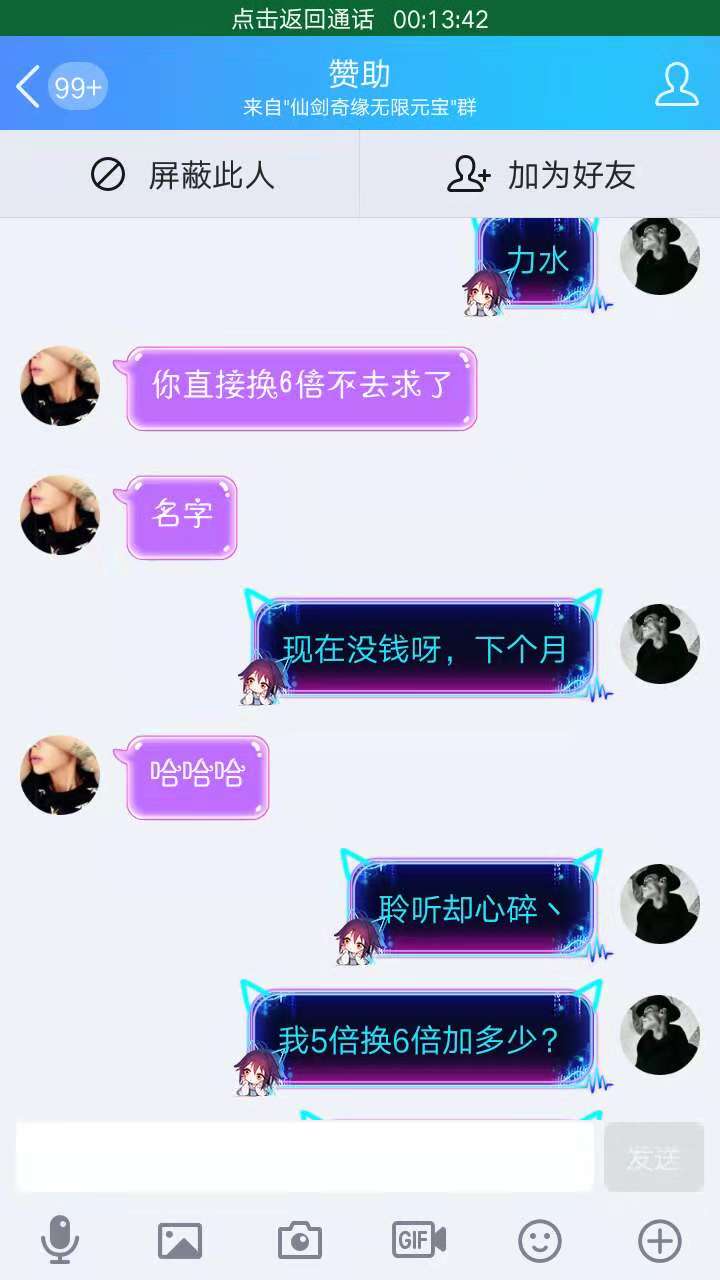720x1280 pixels.
Task: Focus the message text input box
Action: [305, 1157]
